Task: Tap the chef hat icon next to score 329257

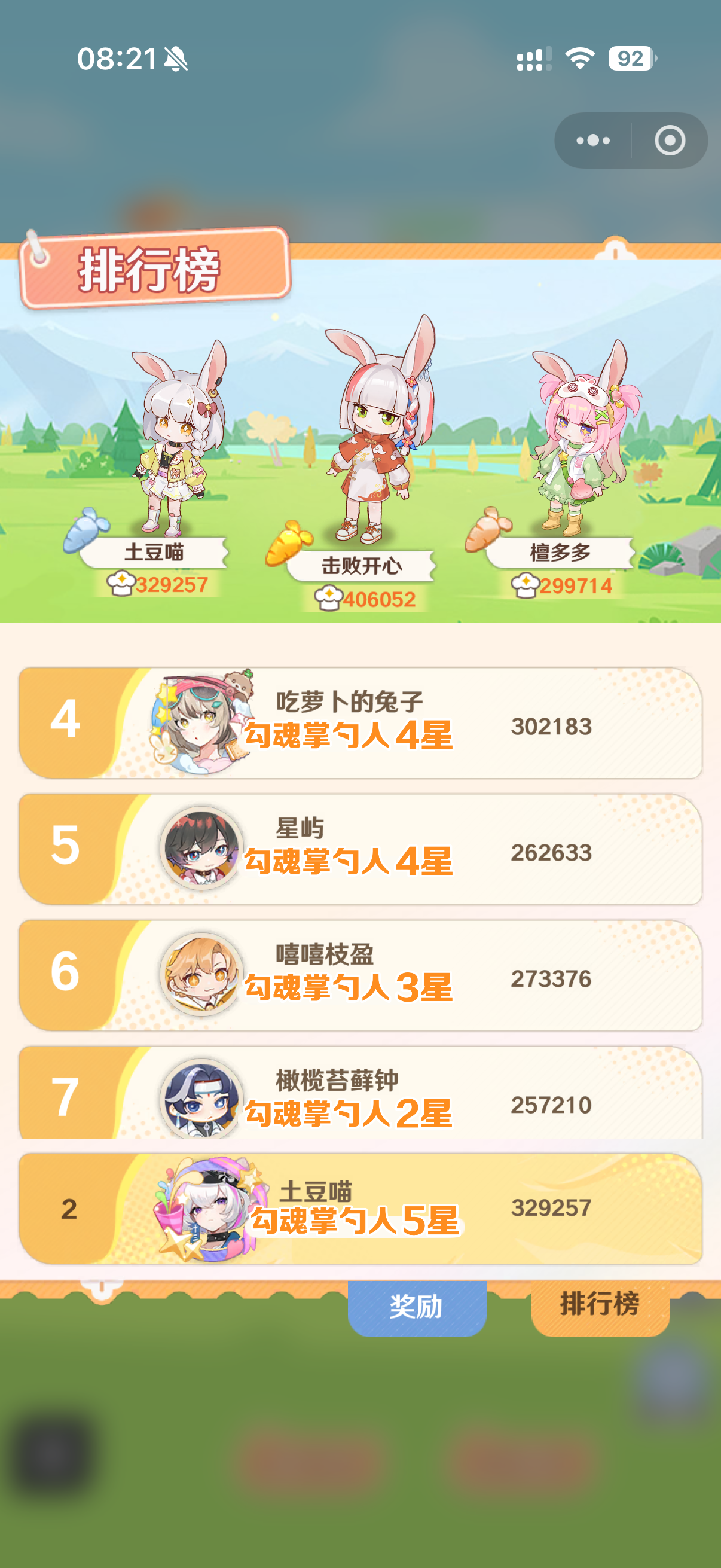Action: [x=123, y=583]
